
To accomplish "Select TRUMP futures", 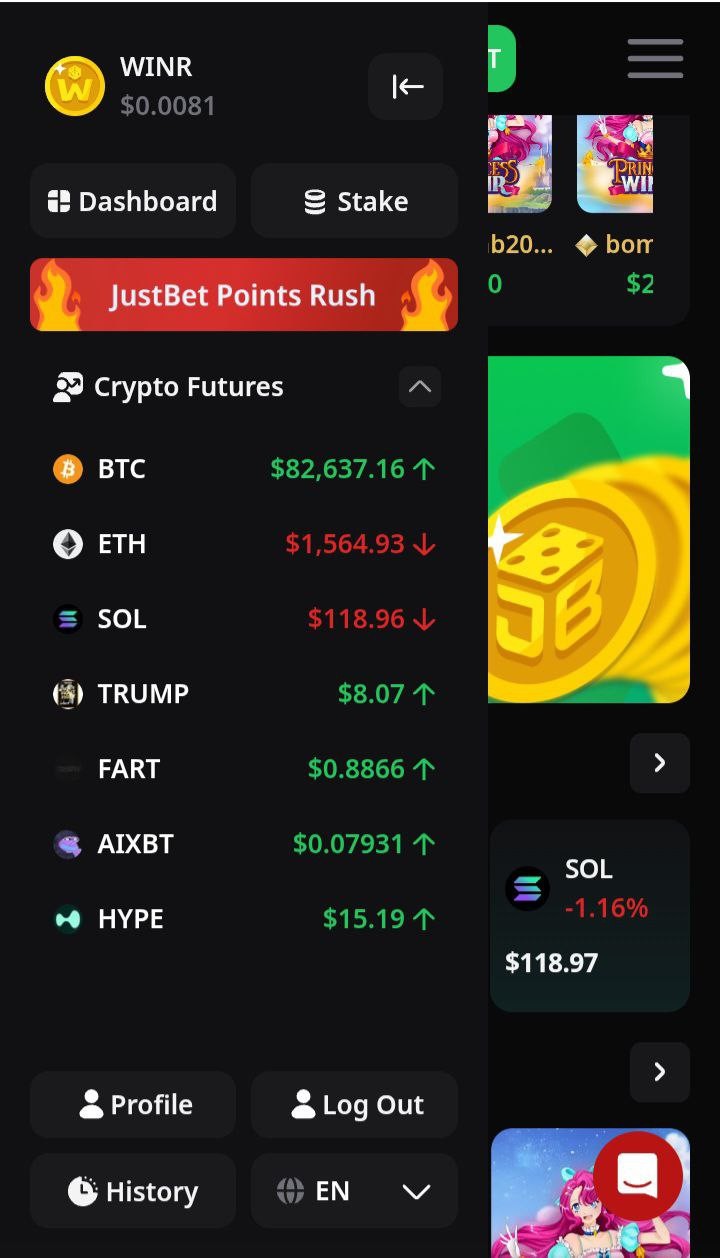I will tap(244, 693).
